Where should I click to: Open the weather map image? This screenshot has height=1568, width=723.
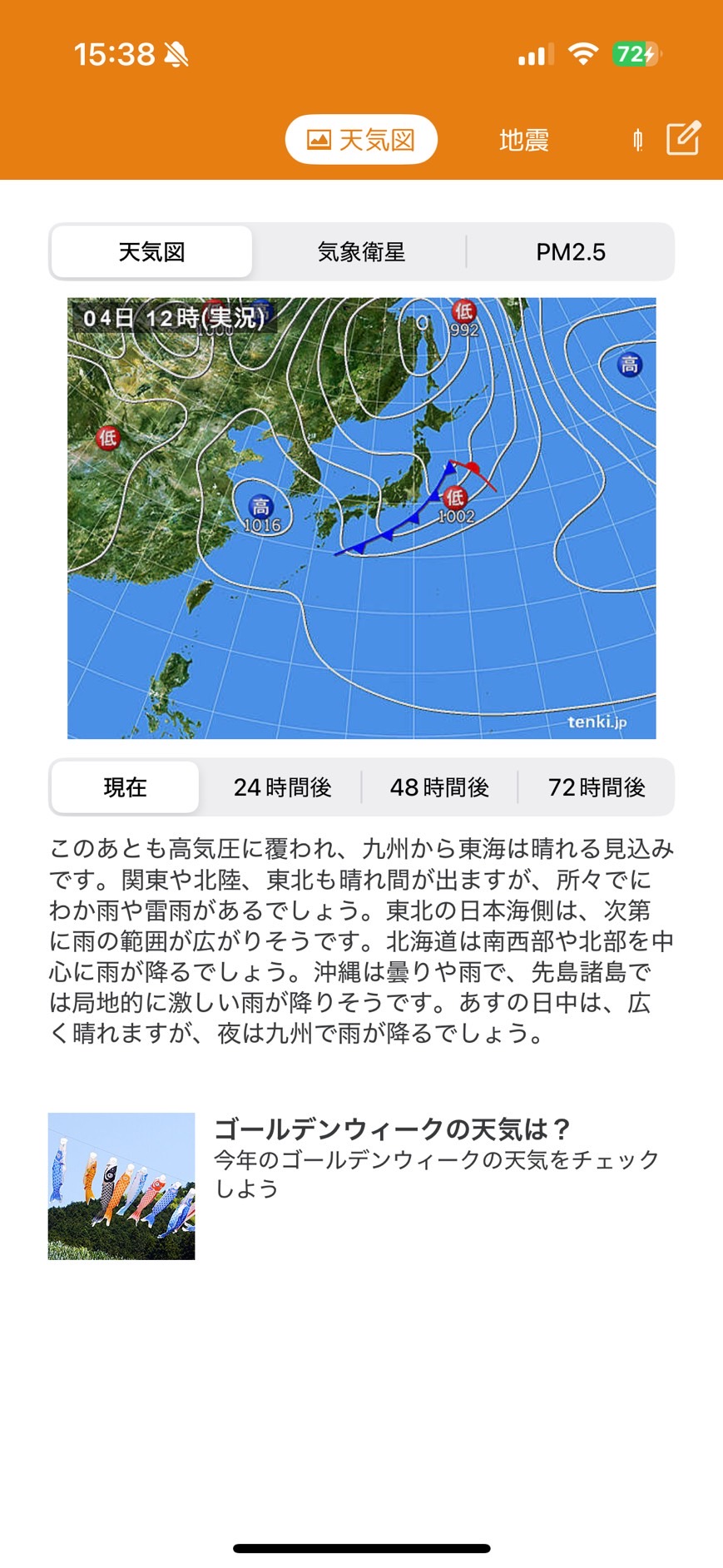pyautogui.click(x=361, y=518)
